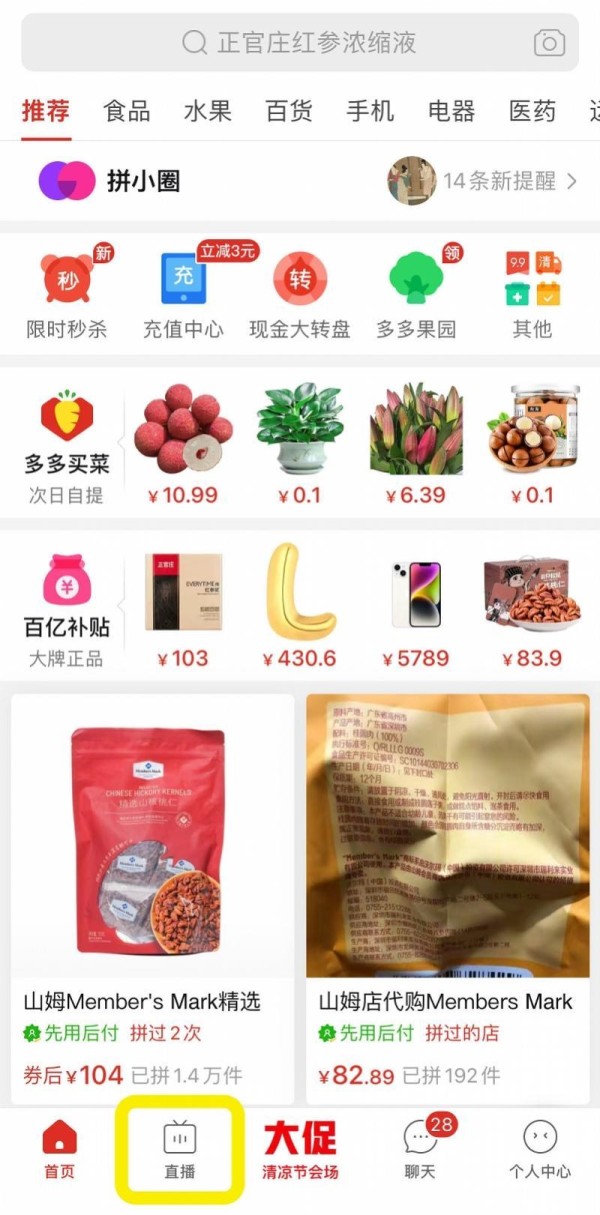Switch to the 水果 tab
Viewport: 600px width, 1215px height.
tap(208, 110)
